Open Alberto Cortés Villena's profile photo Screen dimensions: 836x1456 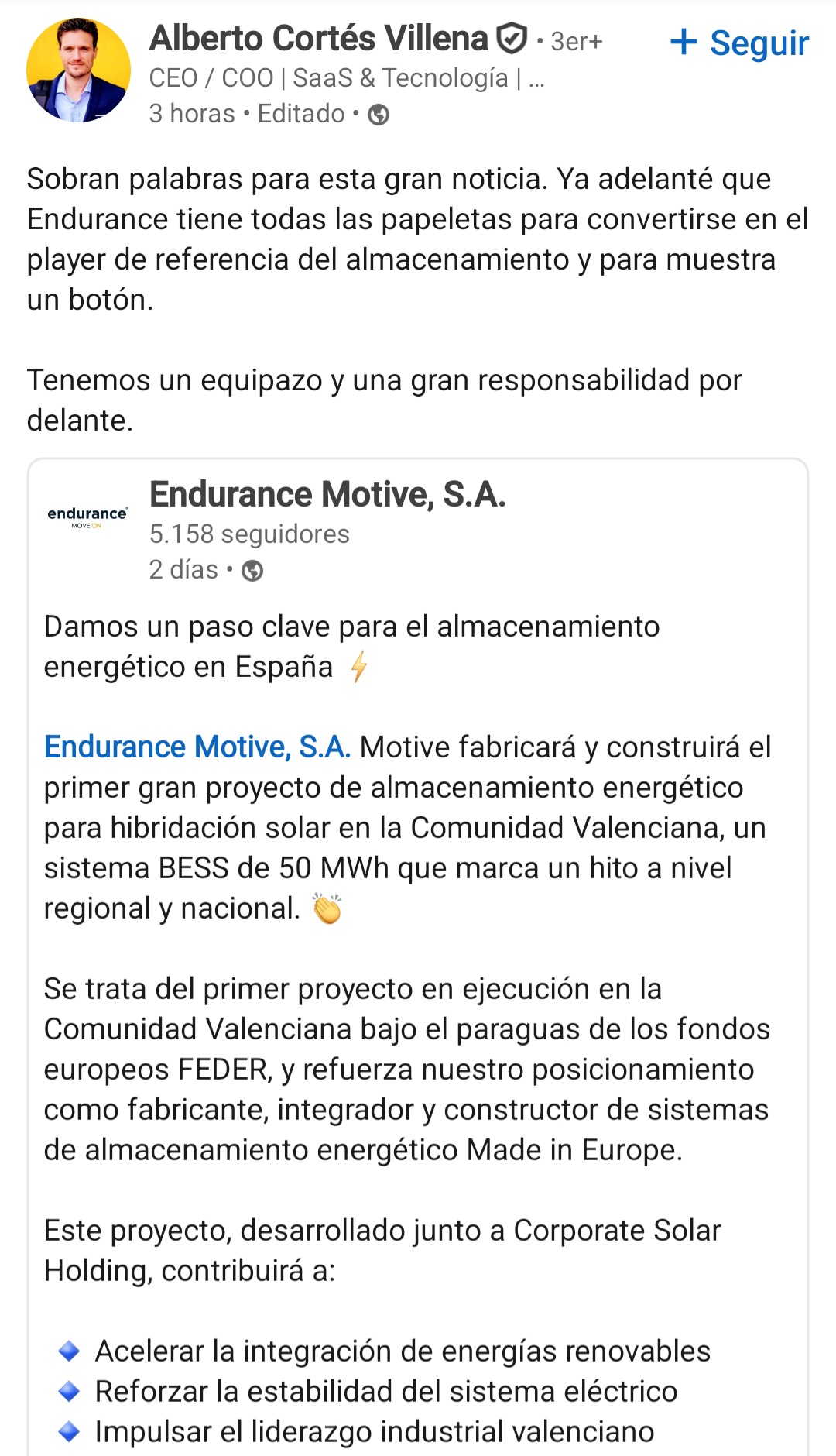77,70
